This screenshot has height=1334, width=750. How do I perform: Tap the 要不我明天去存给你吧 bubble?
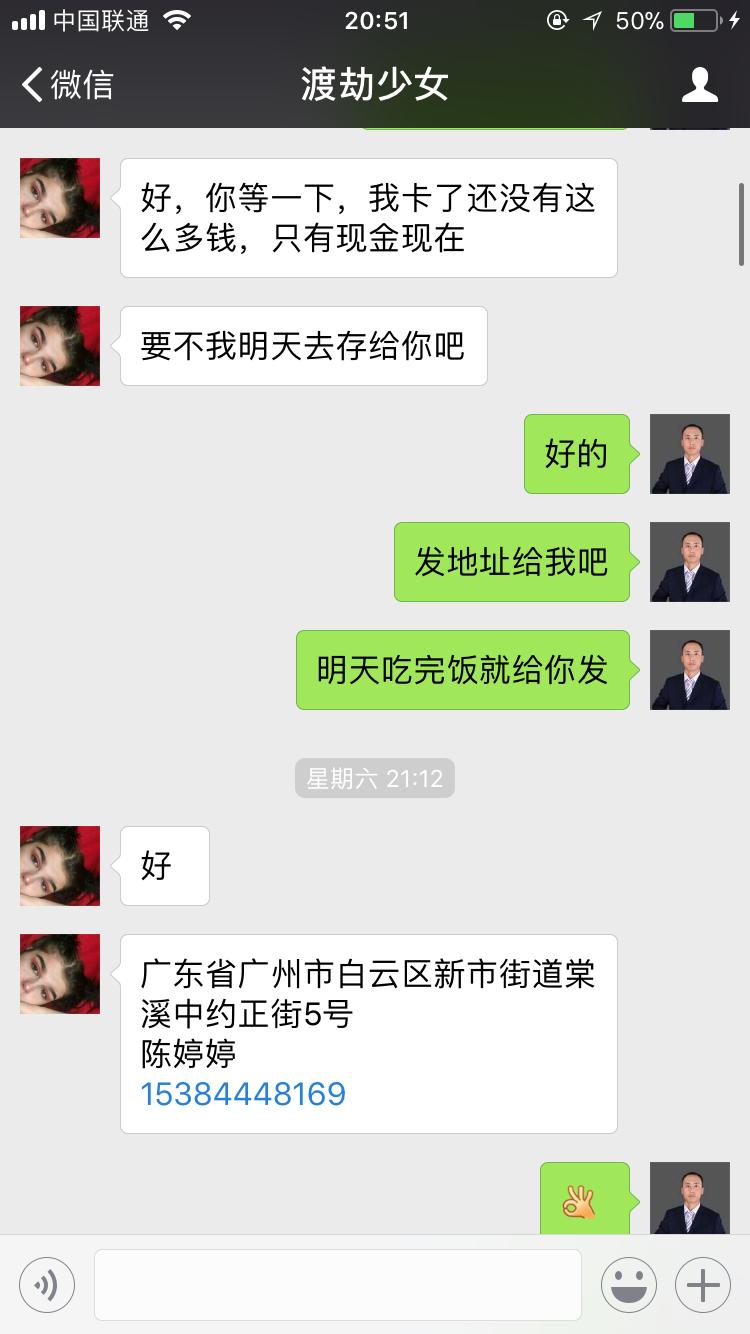click(300, 345)
